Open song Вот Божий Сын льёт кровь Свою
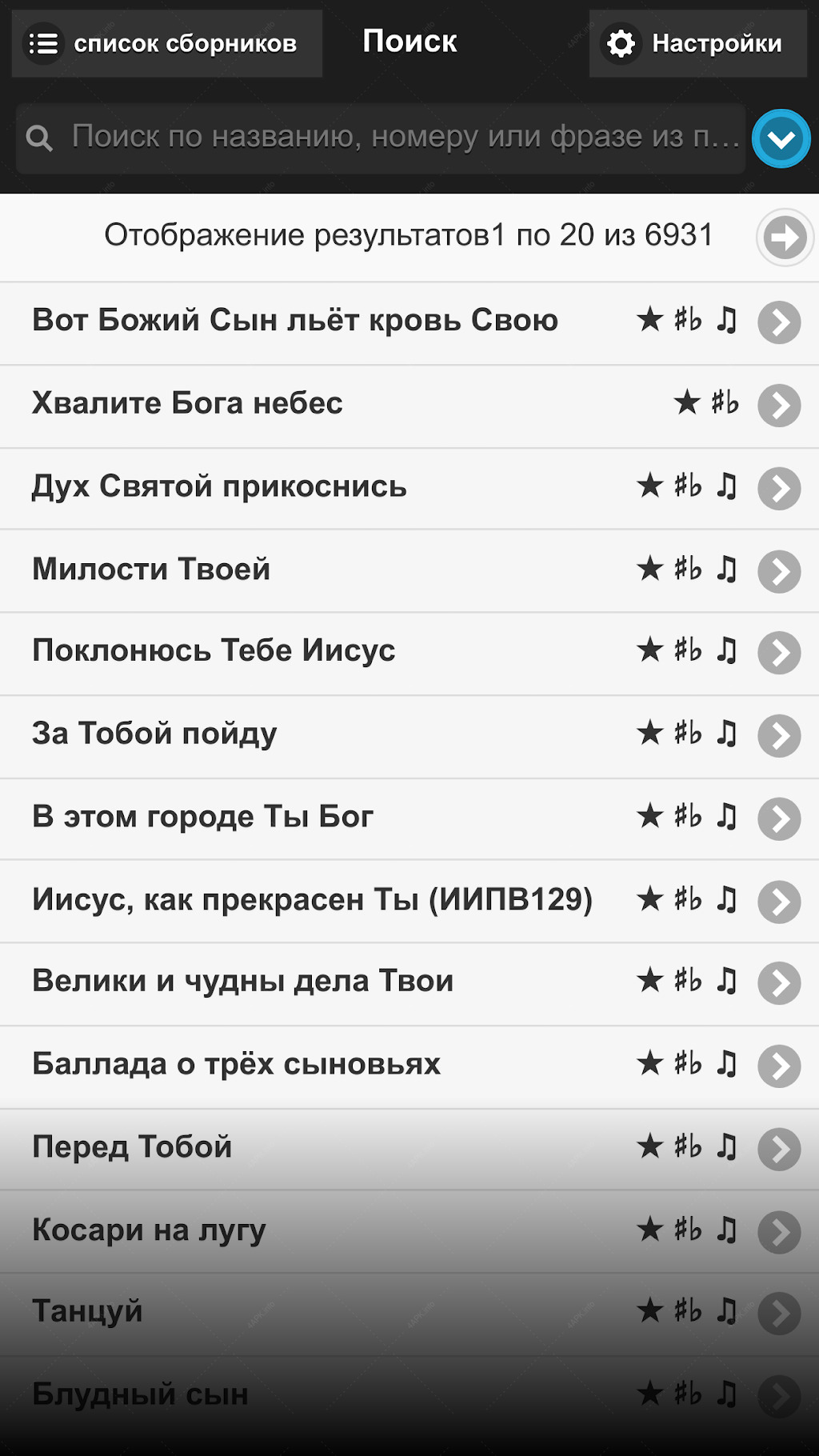This screenshot has height=1456, width=819. (x=409, y=323)
